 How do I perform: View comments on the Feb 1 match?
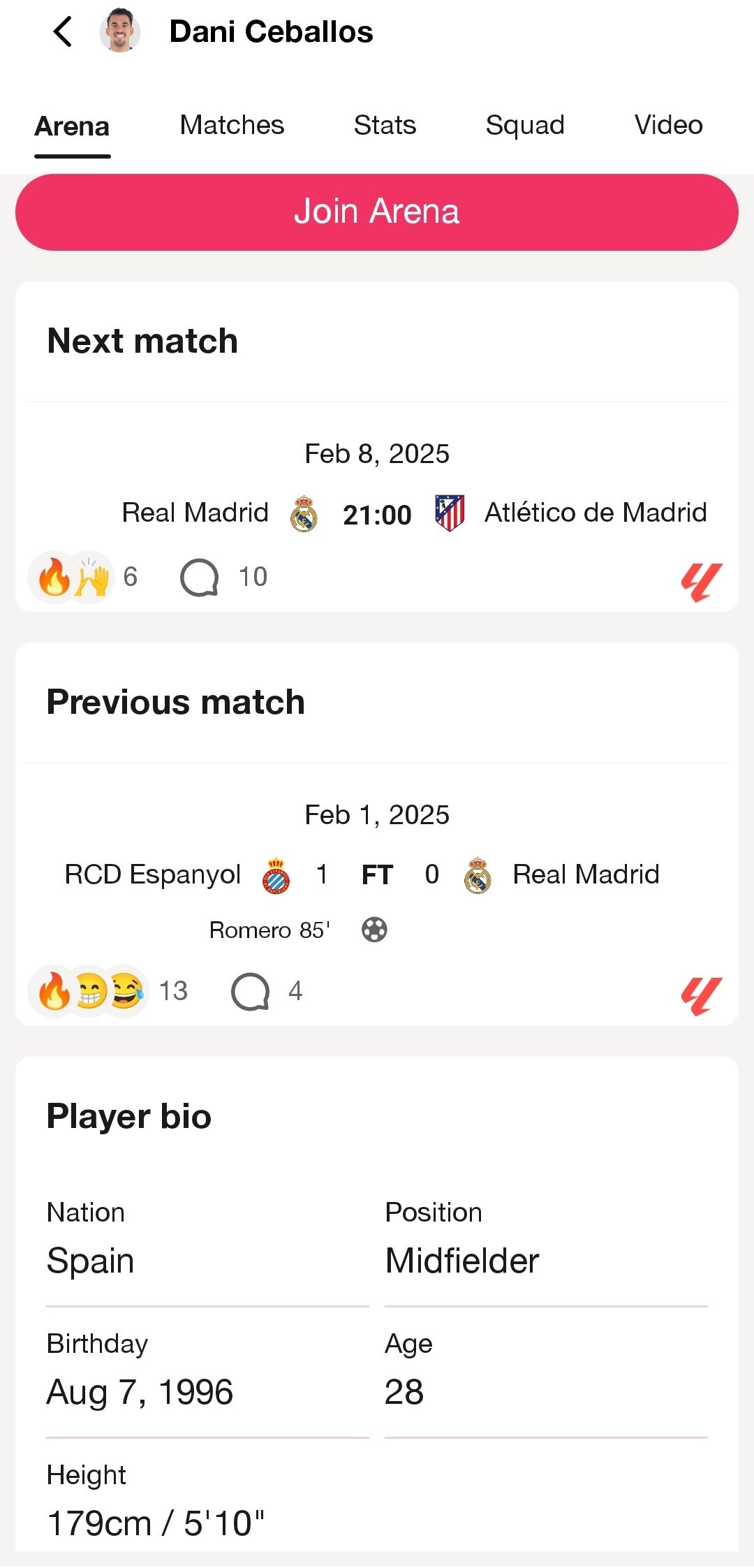[x=251, y=991]
